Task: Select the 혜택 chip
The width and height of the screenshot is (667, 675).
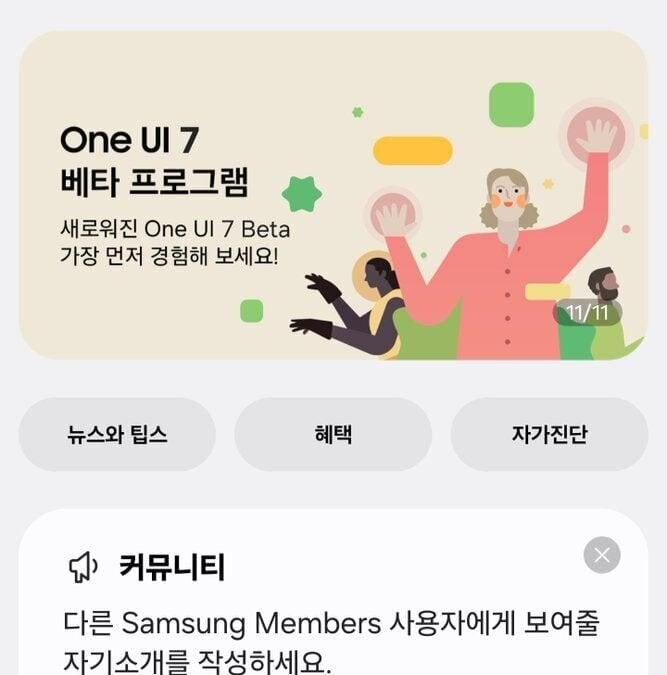Action: pos(333,434)
